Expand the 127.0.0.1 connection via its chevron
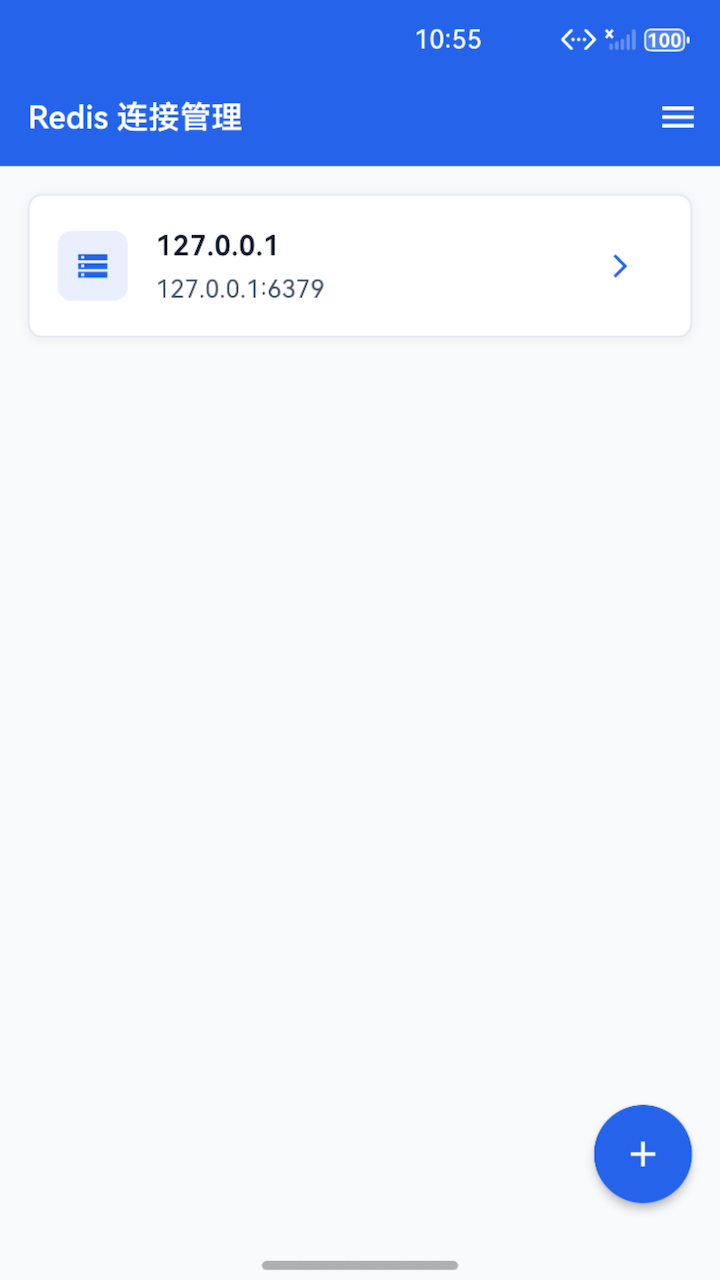The height and width of the screenshot is (1280, 720). click(x=619, y=266)
